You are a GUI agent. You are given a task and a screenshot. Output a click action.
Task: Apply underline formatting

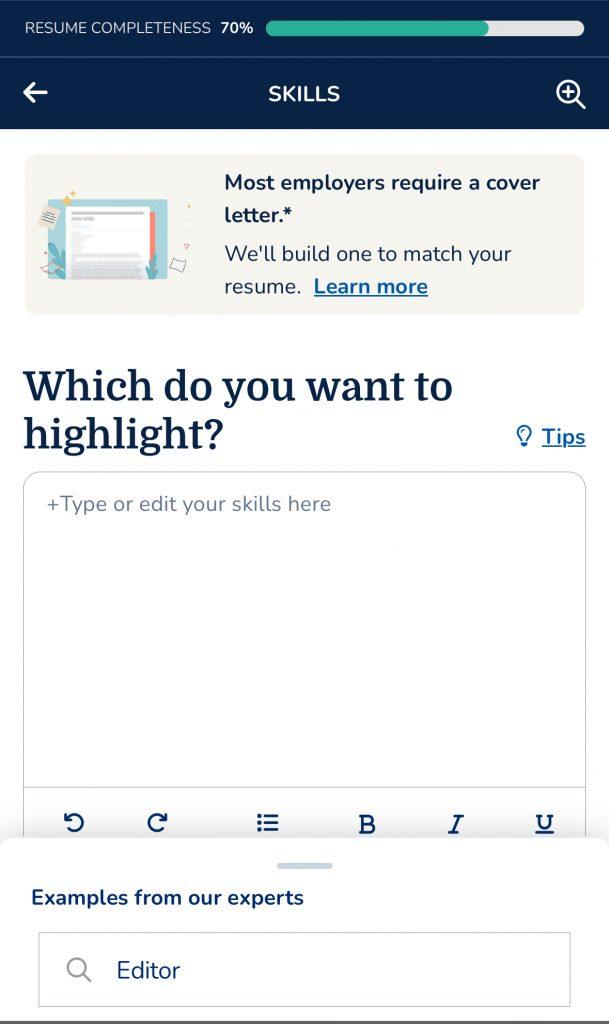pos(544,824)
